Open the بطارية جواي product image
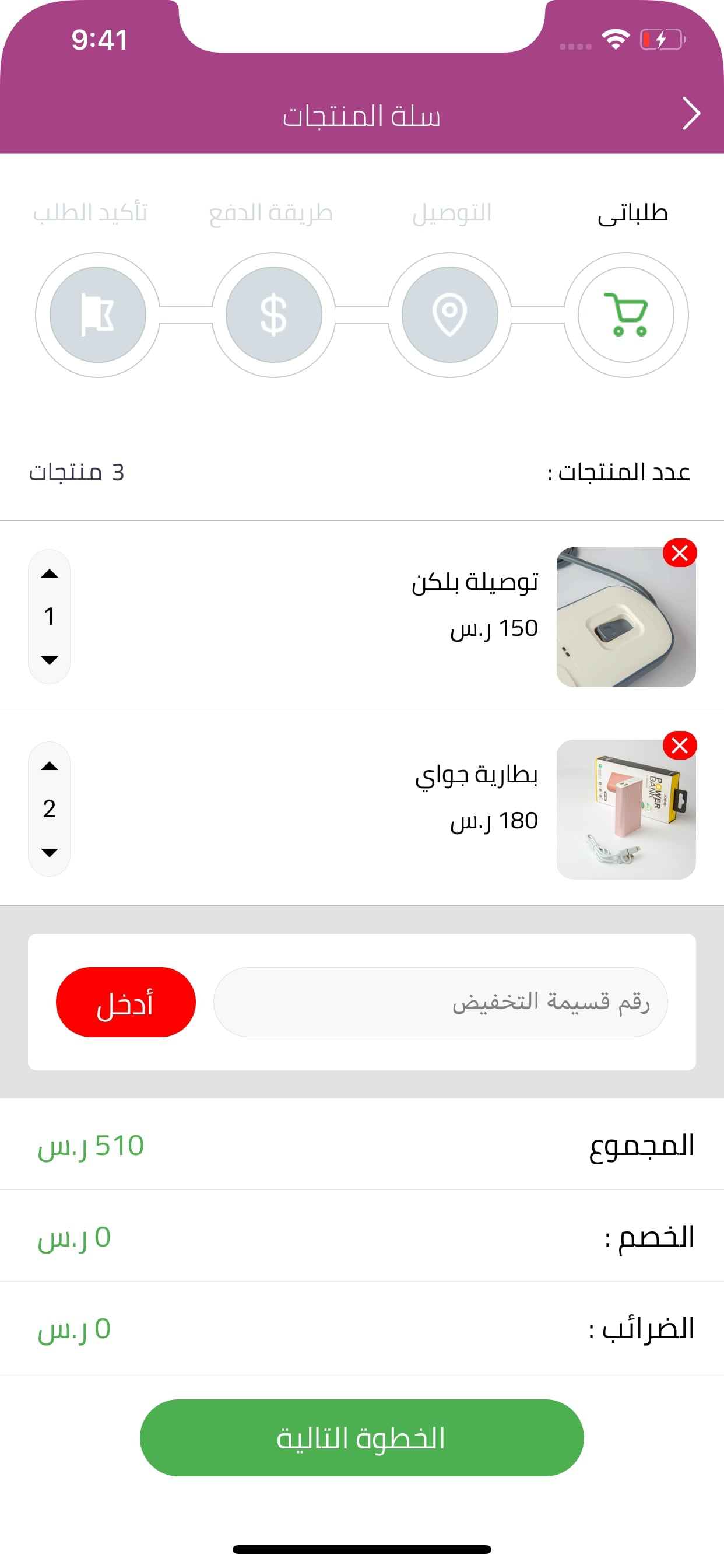The height and width of the screenshot is (1568, 724). (625, 810)
